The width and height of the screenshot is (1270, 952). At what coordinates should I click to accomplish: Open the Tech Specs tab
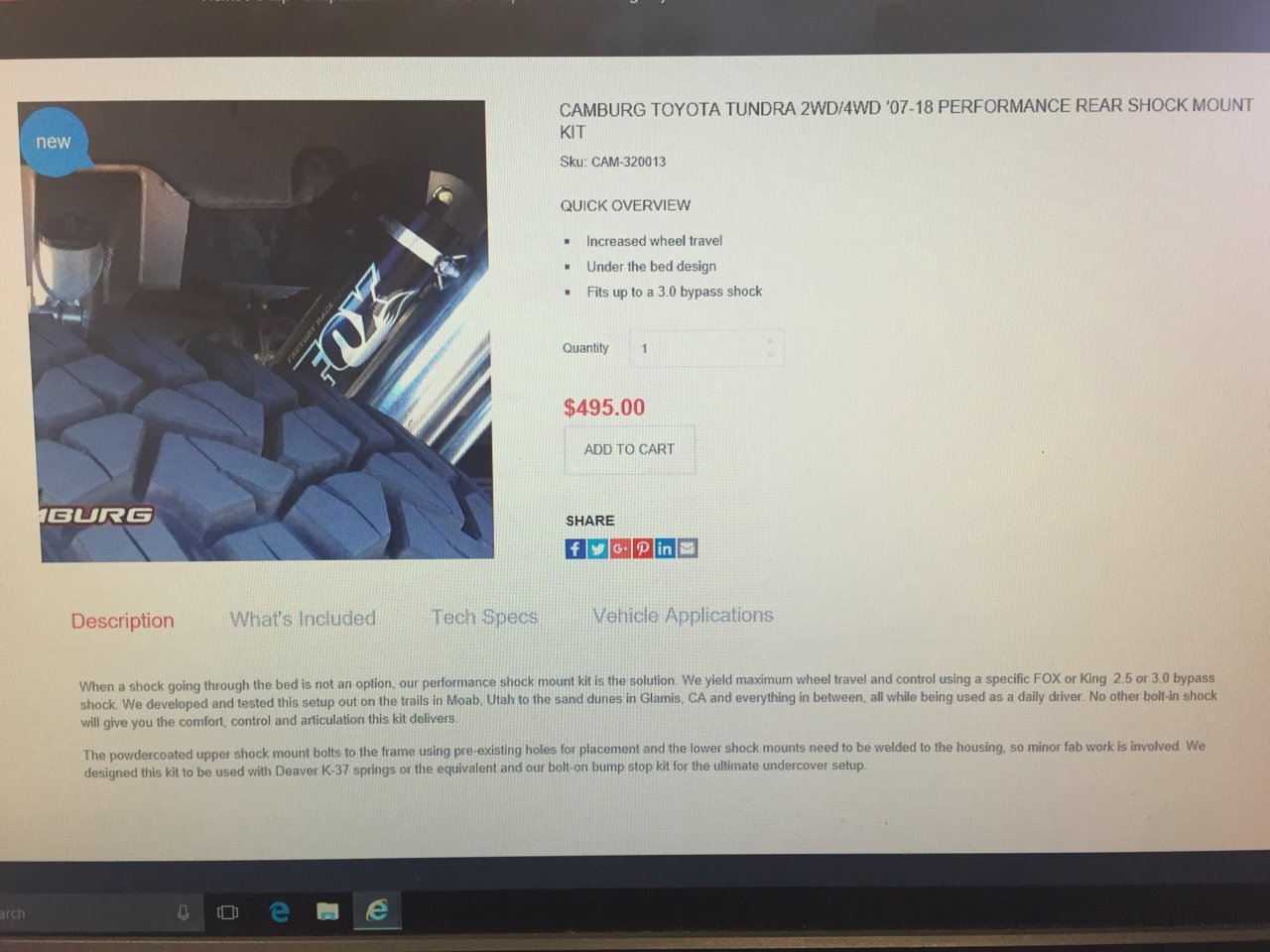pyautogui.click(x=484, y=617)
